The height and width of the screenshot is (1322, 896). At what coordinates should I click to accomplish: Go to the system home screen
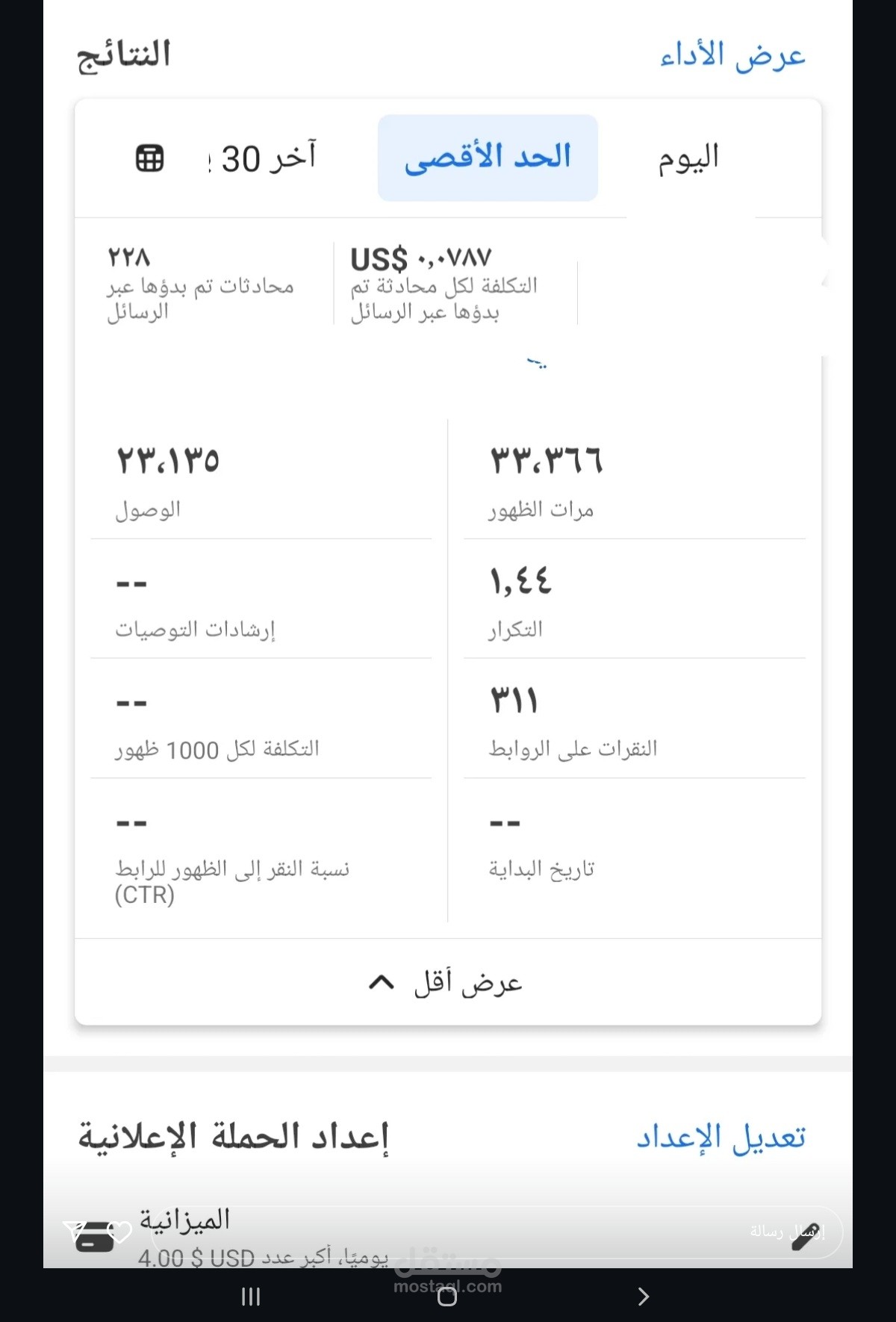point(447,1297)
